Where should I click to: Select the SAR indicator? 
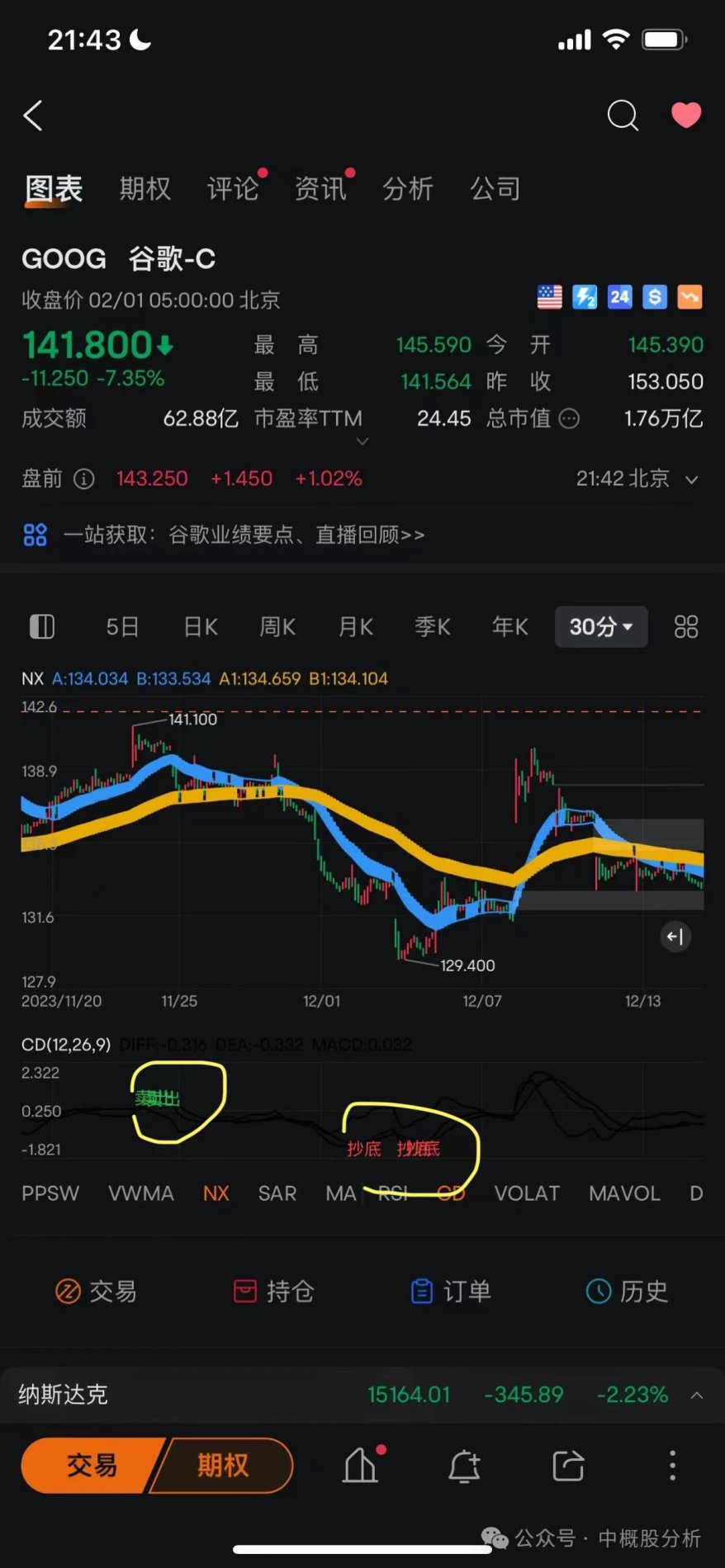pos(277,1193)
